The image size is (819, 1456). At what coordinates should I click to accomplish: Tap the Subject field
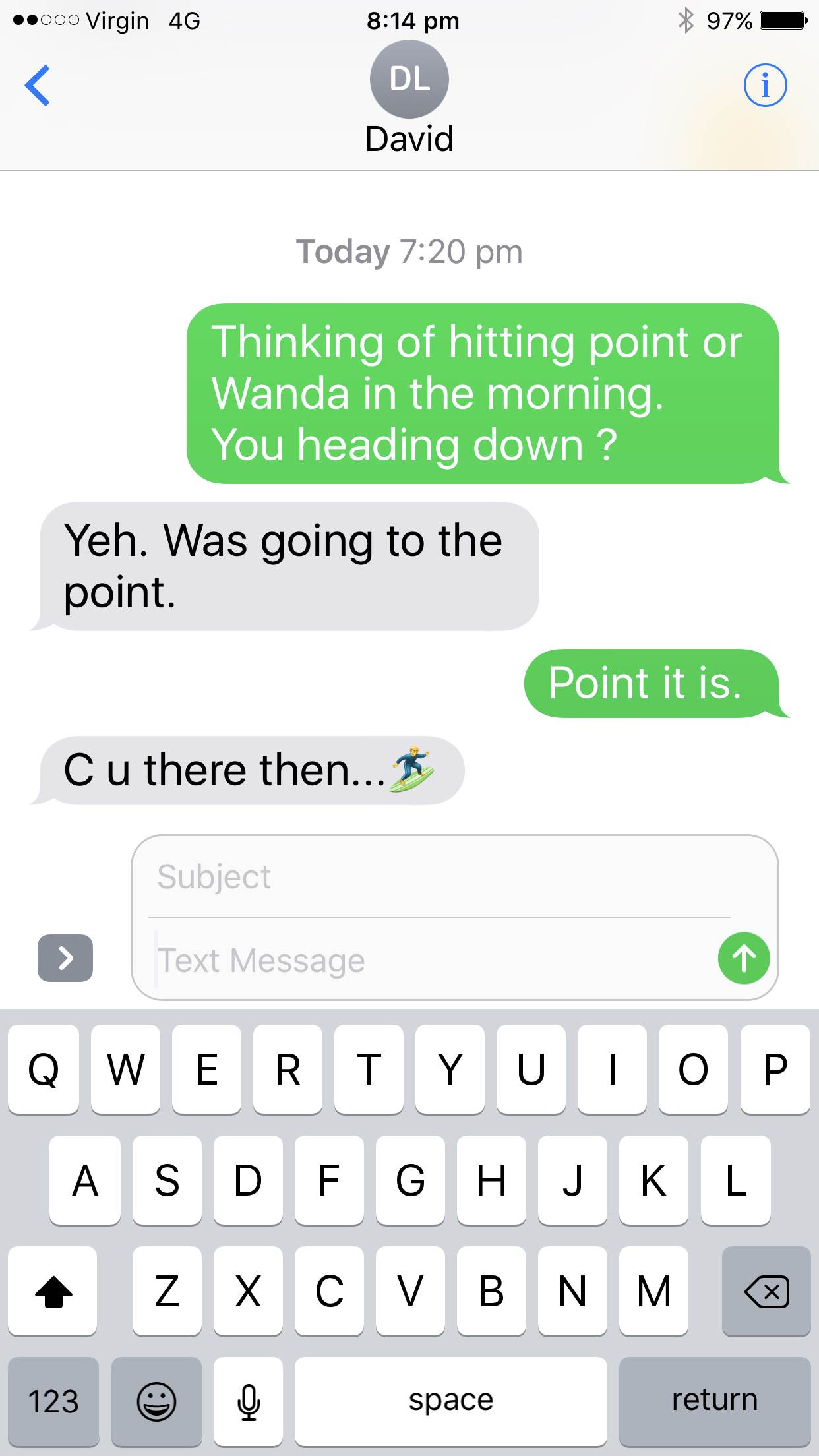435,877
